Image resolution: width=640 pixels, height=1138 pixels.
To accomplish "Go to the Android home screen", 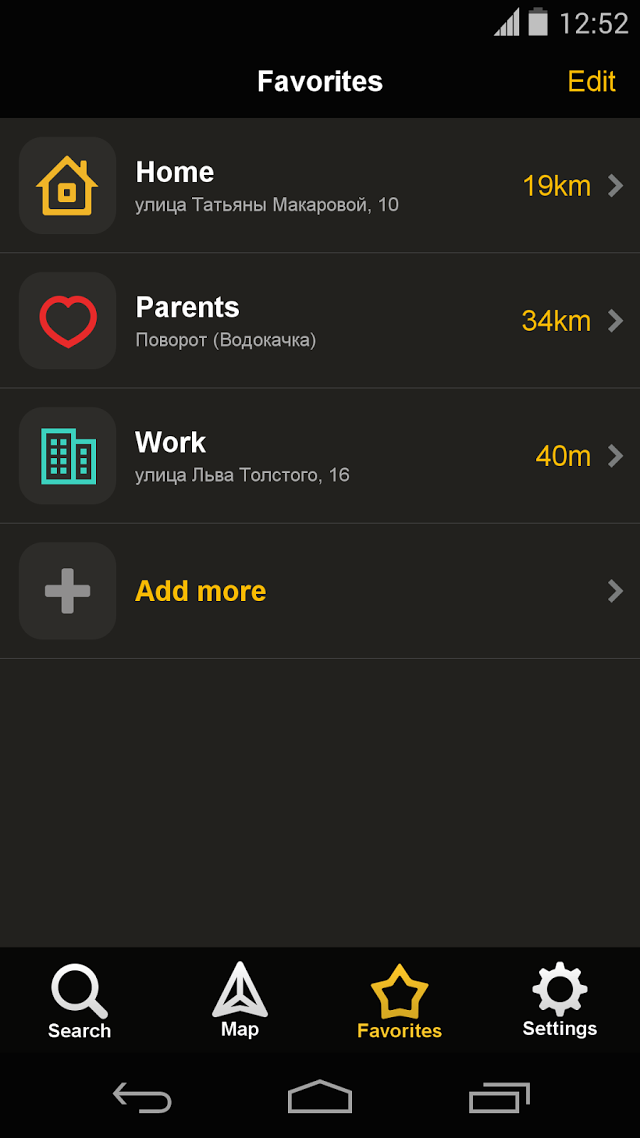I will pos(320,1097).
